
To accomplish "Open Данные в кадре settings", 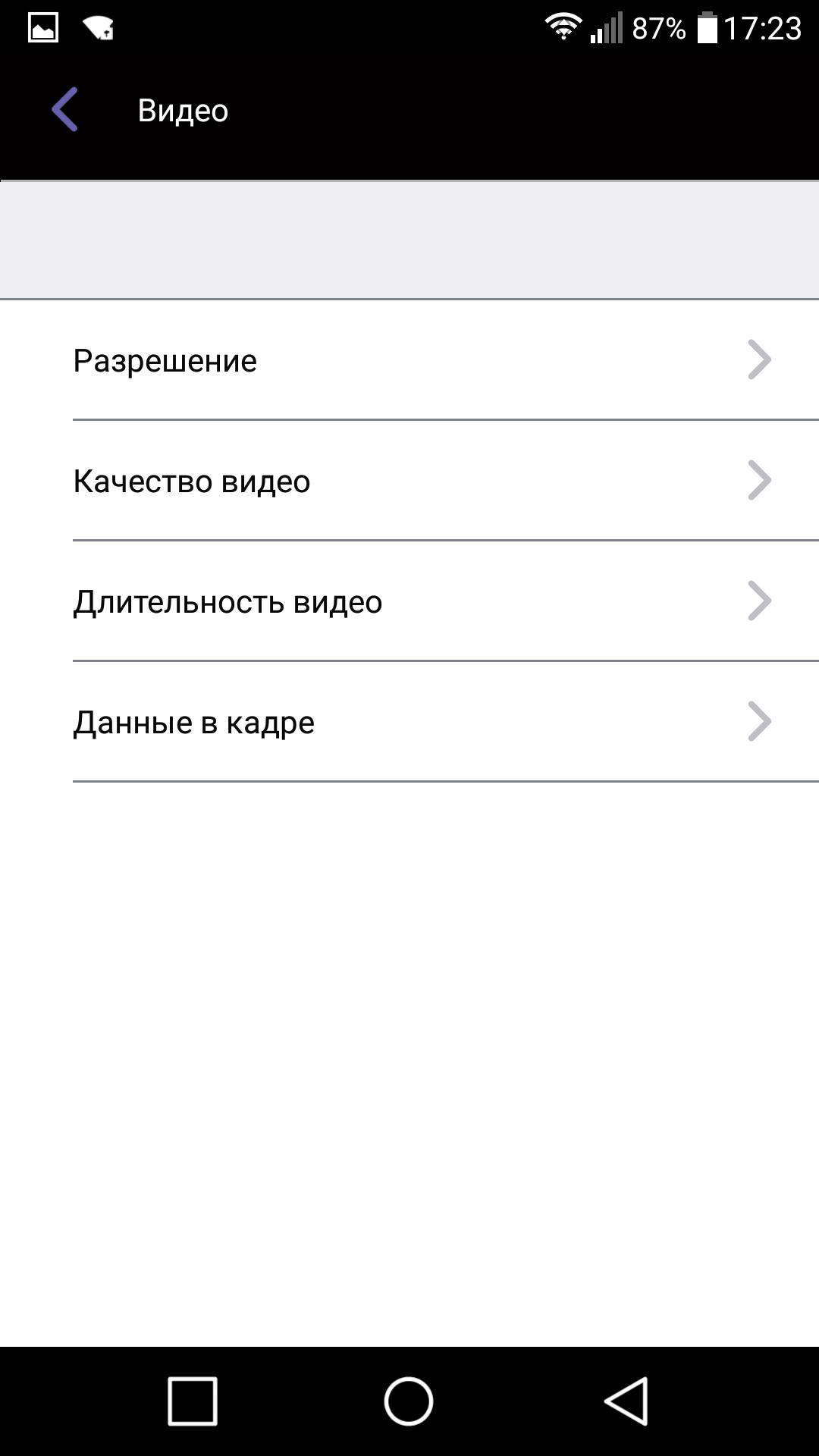I will coord(409,722).
